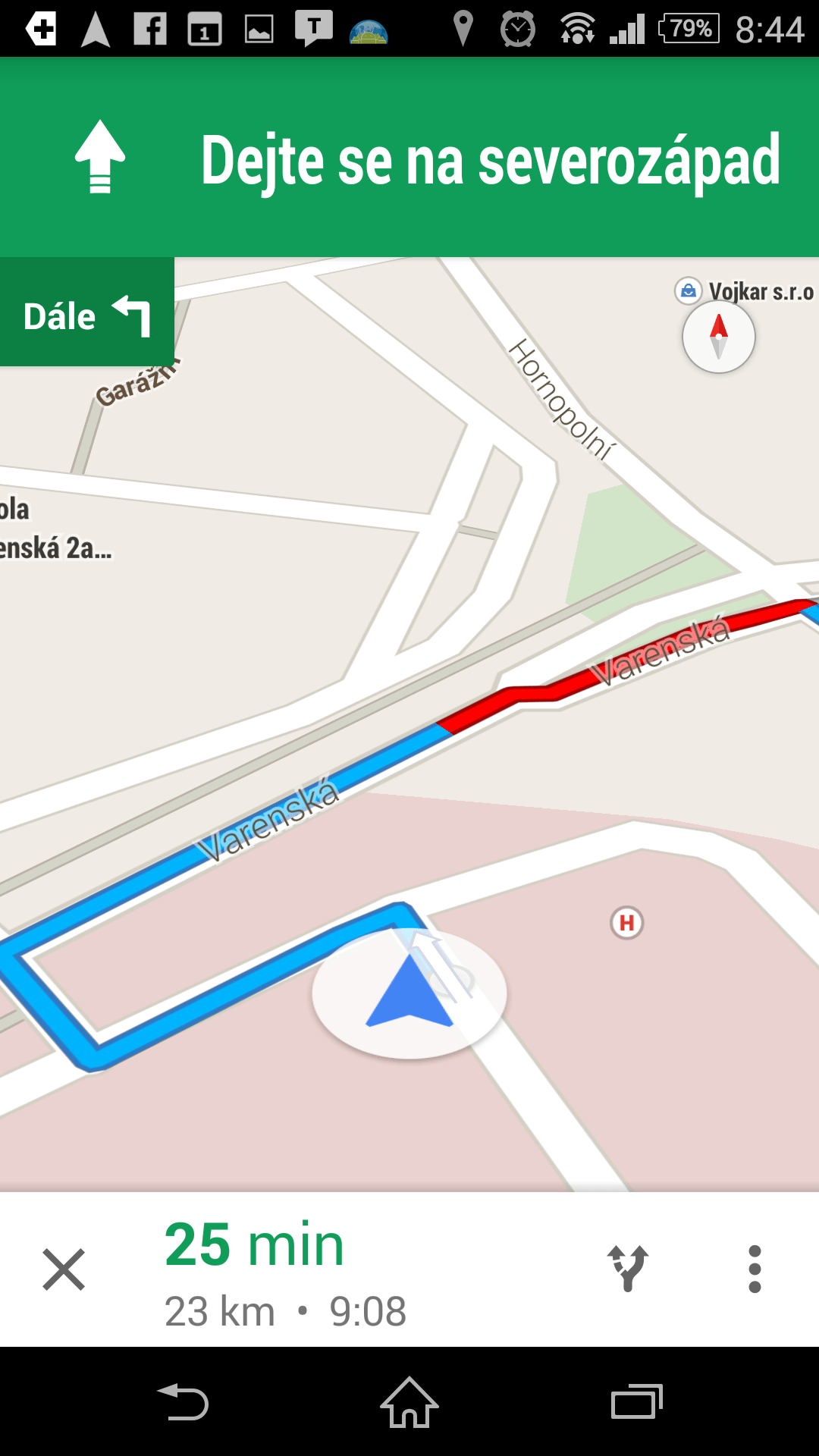This screenshot has height=1456, width=819.
Task: Go back using system back button
Action: pyautogui.click(x=183, y=1402)
